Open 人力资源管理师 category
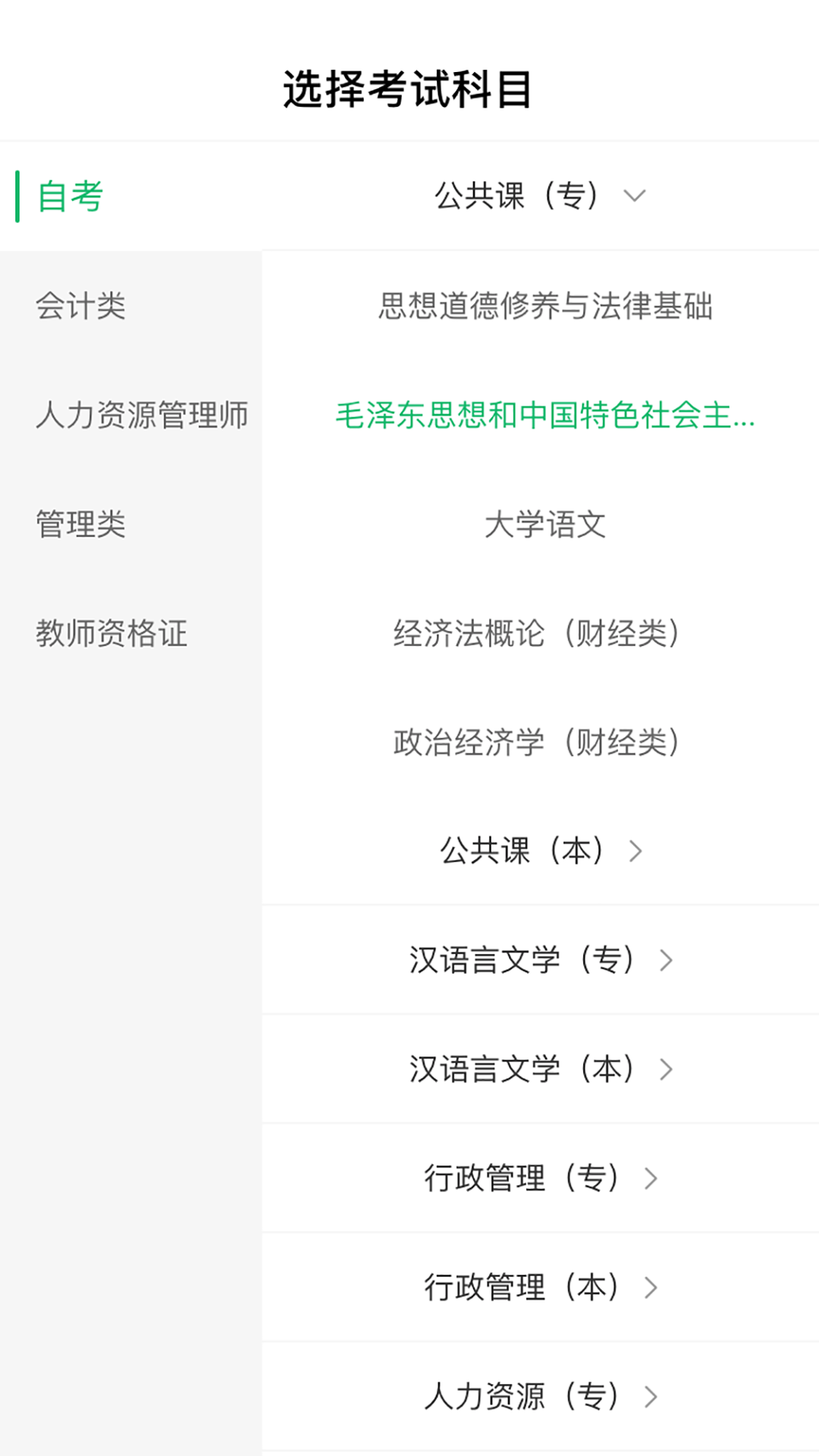The height and width of the screenshot is (1456, 819). click(130, 416)
